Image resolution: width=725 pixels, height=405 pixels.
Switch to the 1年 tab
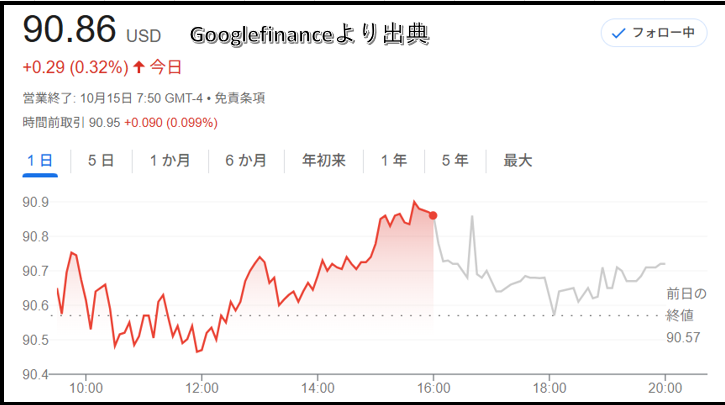393,161
